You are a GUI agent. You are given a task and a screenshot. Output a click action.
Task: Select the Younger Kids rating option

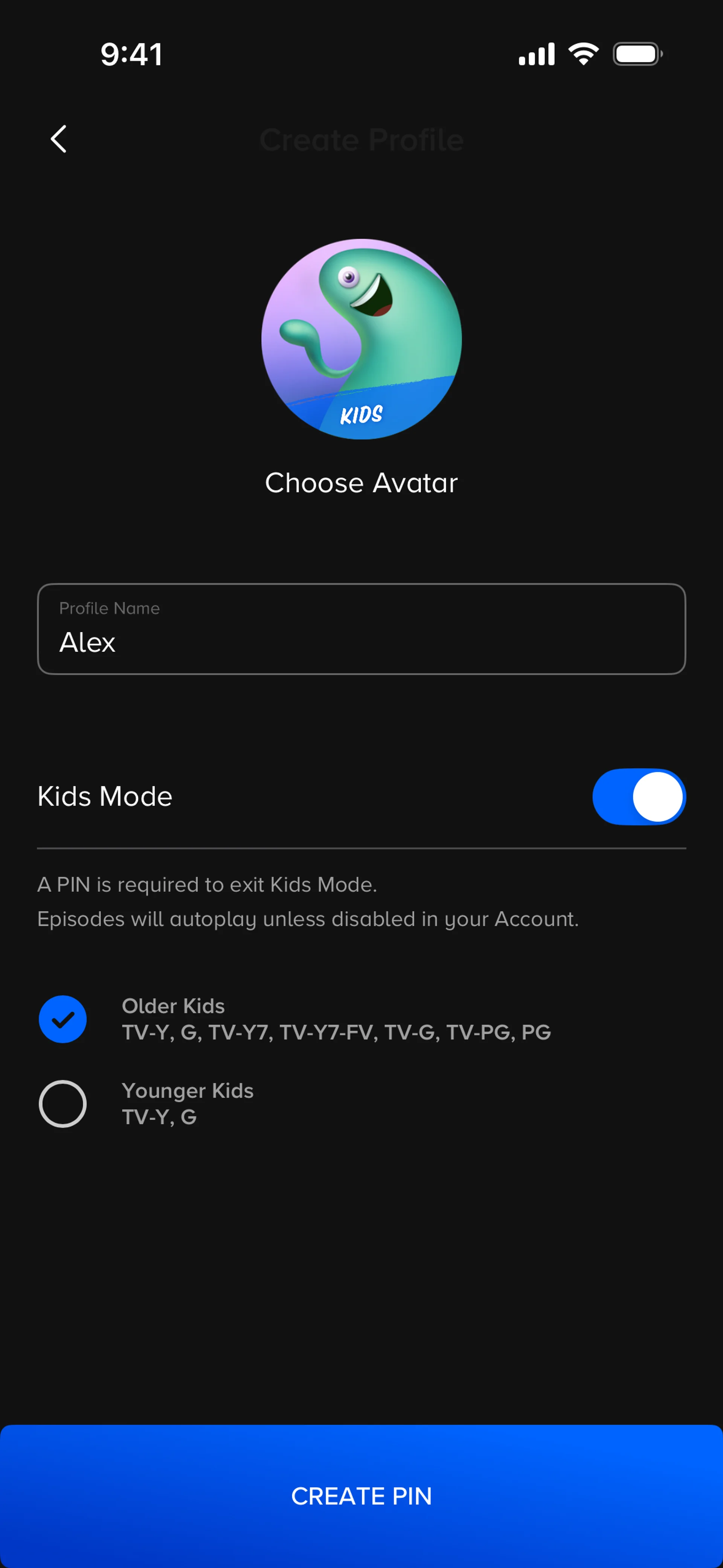(x=63, y=1103)
